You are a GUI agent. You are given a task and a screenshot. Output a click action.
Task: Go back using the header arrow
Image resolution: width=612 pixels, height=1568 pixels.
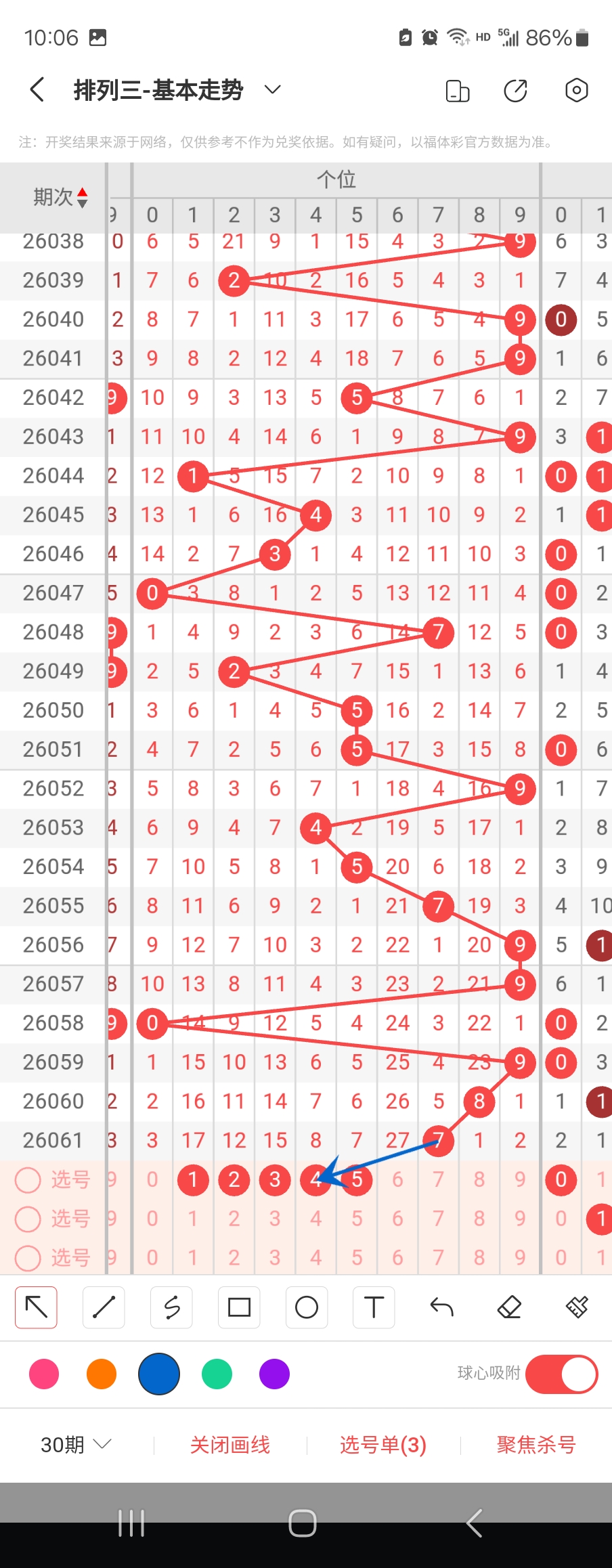(x=38, y=89)
